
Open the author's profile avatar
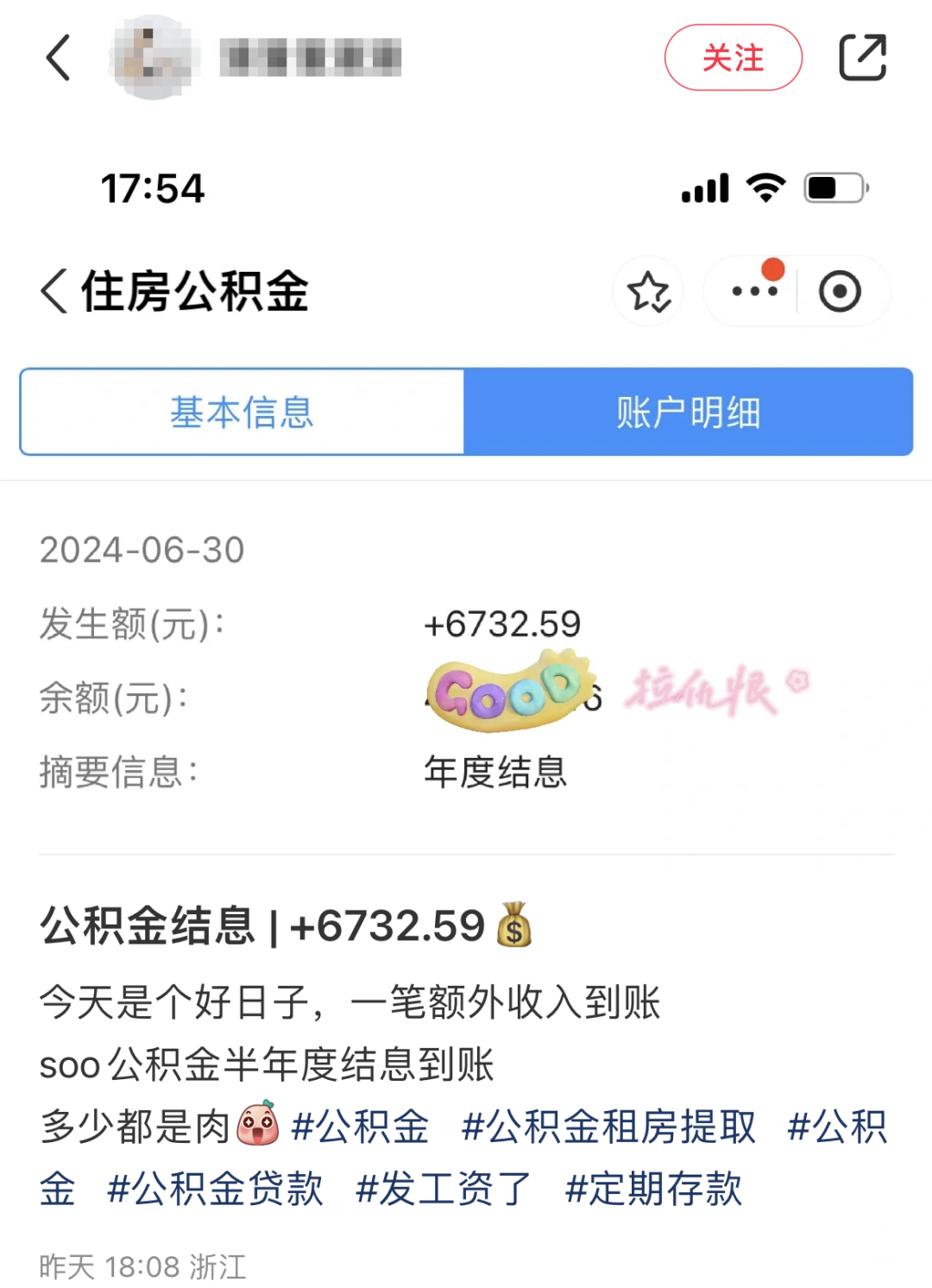pos(154,57)
